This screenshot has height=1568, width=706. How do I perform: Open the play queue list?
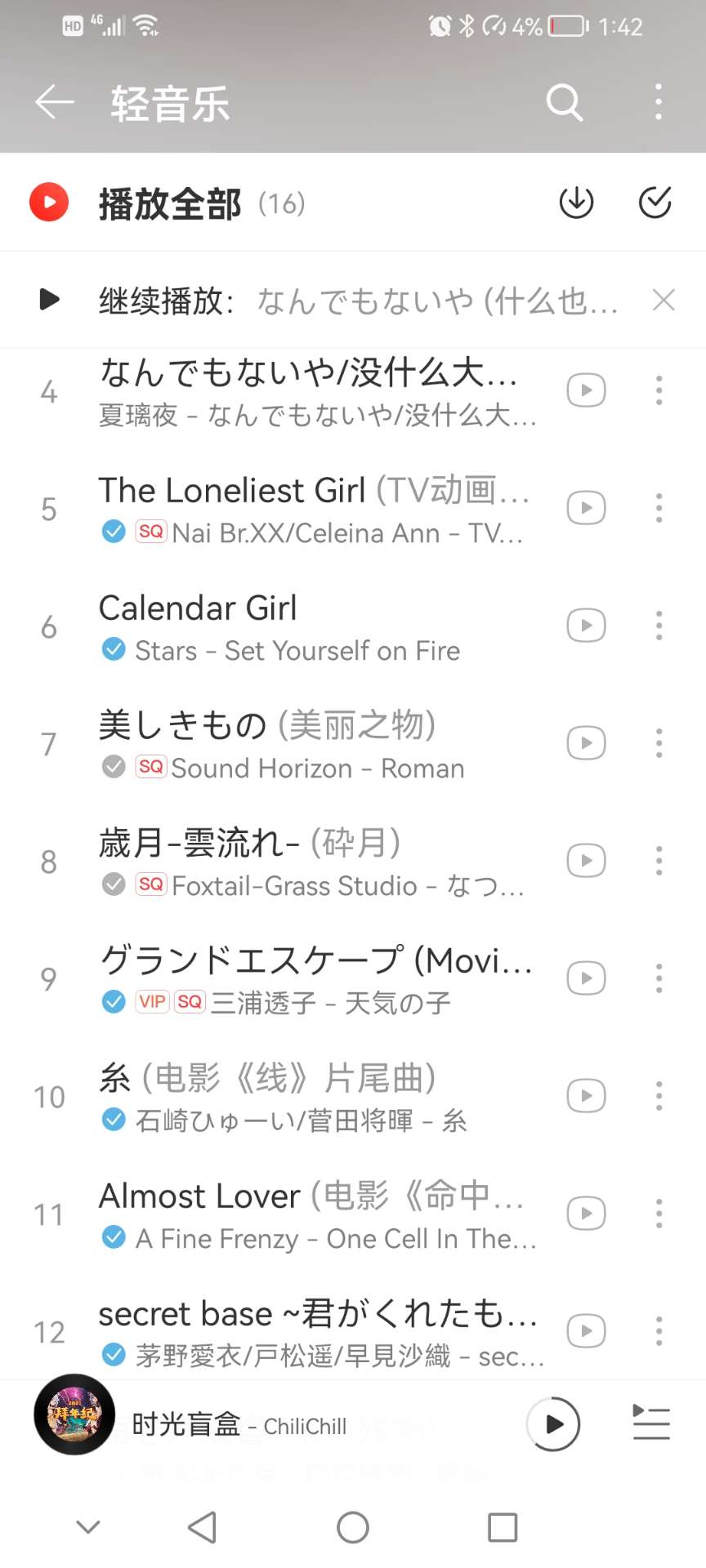point(651,1423)
